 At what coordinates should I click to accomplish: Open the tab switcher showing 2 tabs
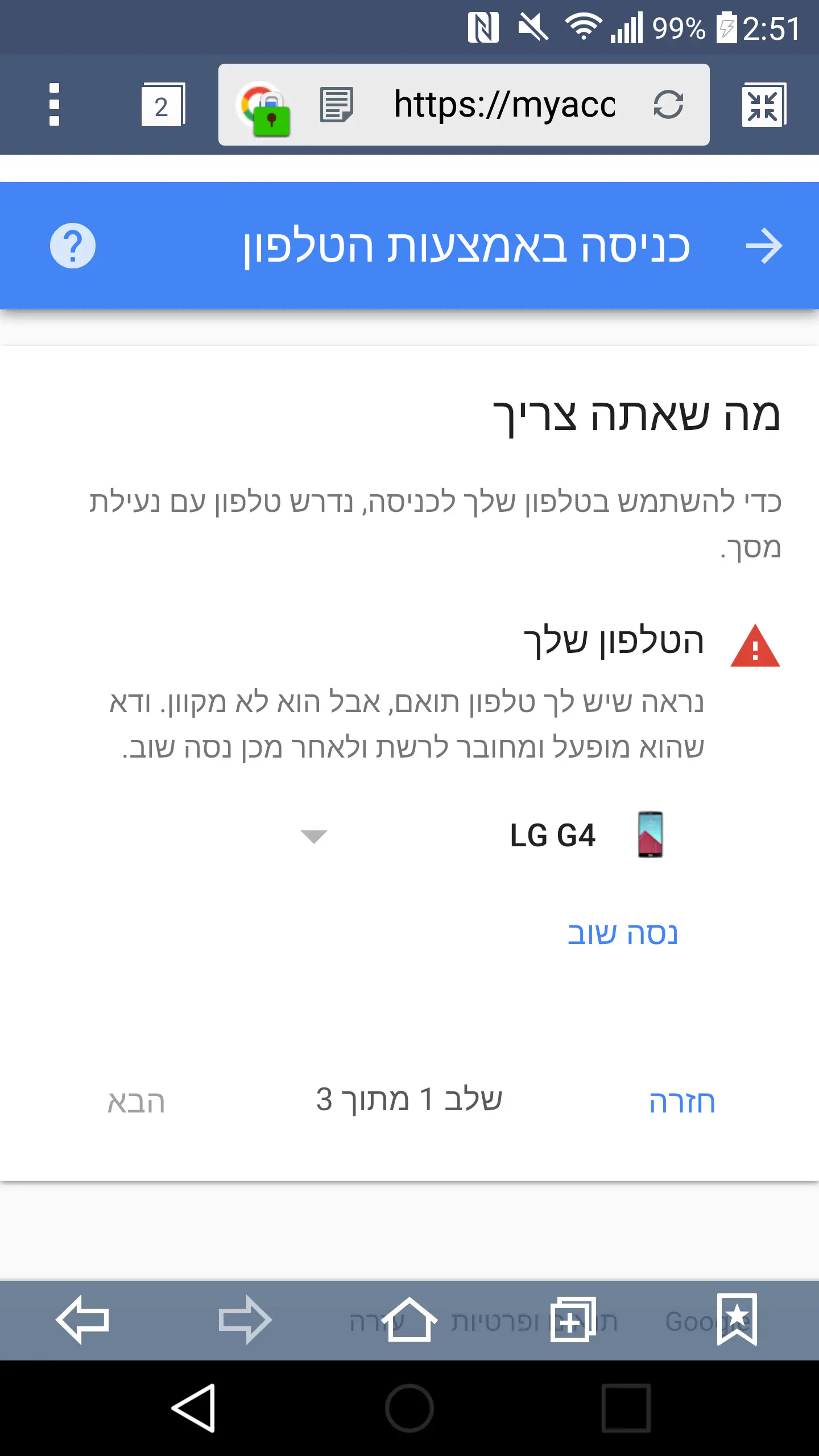click(x=162, y=105)
